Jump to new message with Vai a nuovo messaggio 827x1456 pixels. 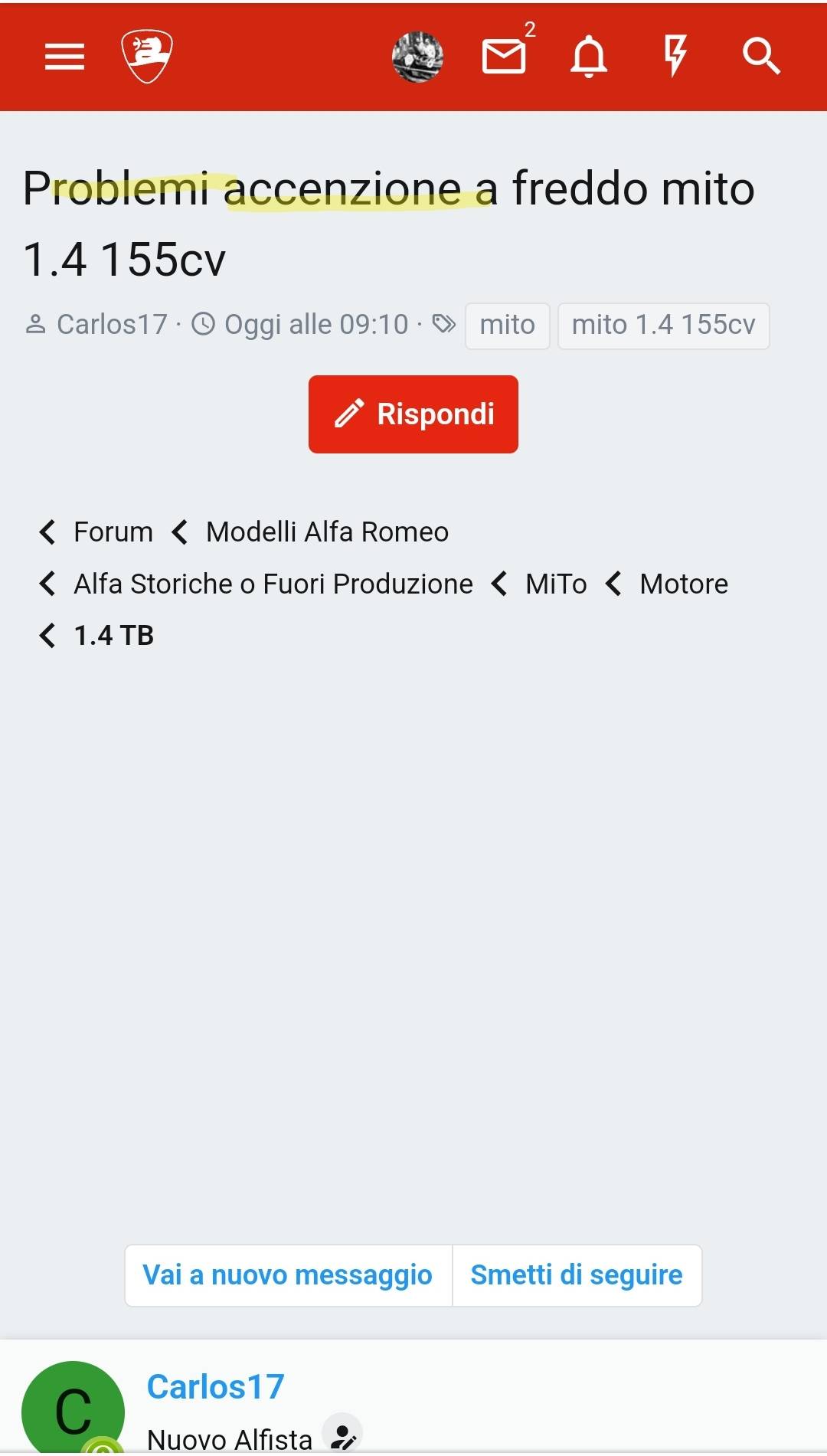point(288,1275)
